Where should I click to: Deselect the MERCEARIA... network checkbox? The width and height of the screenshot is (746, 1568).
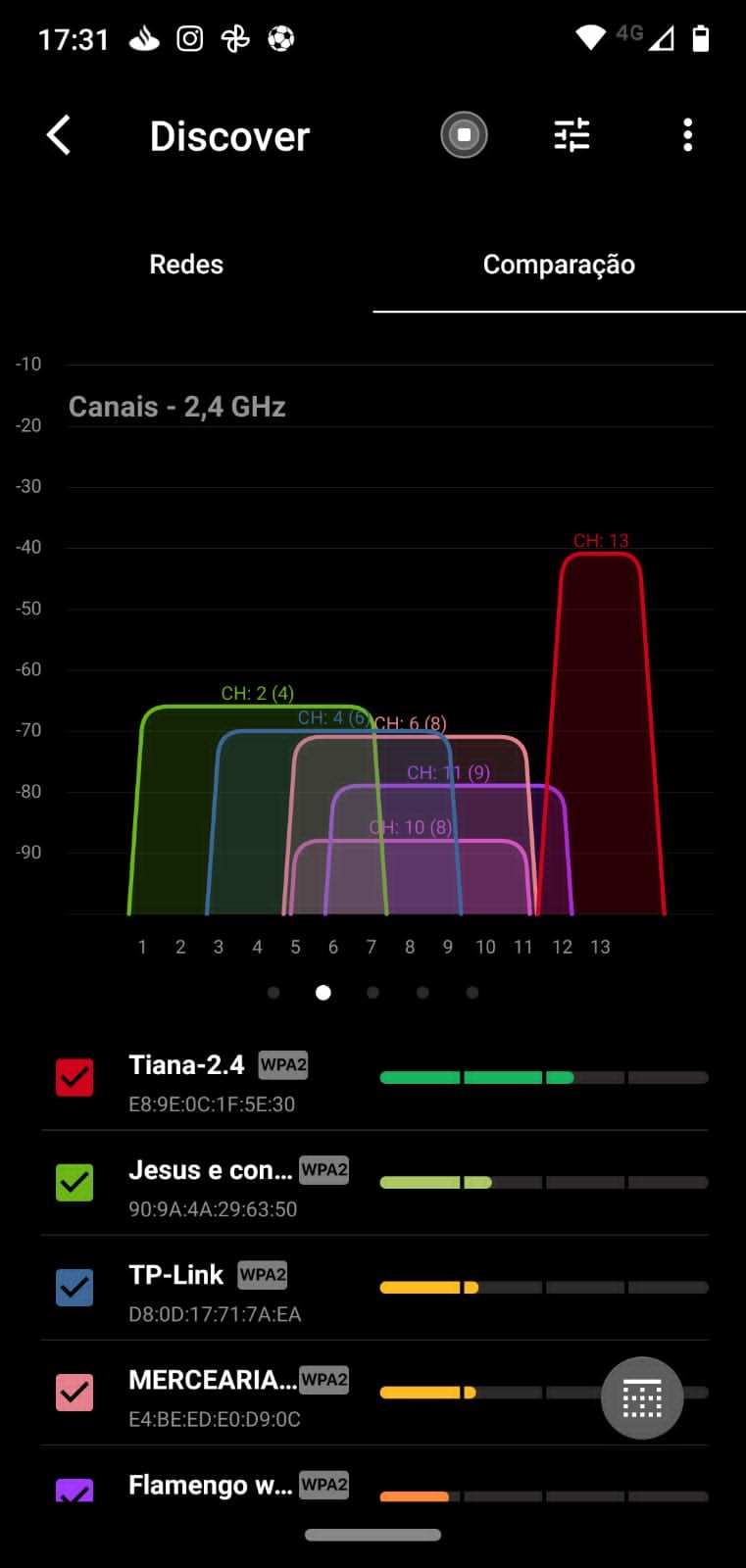click(x=75, y=1392)
